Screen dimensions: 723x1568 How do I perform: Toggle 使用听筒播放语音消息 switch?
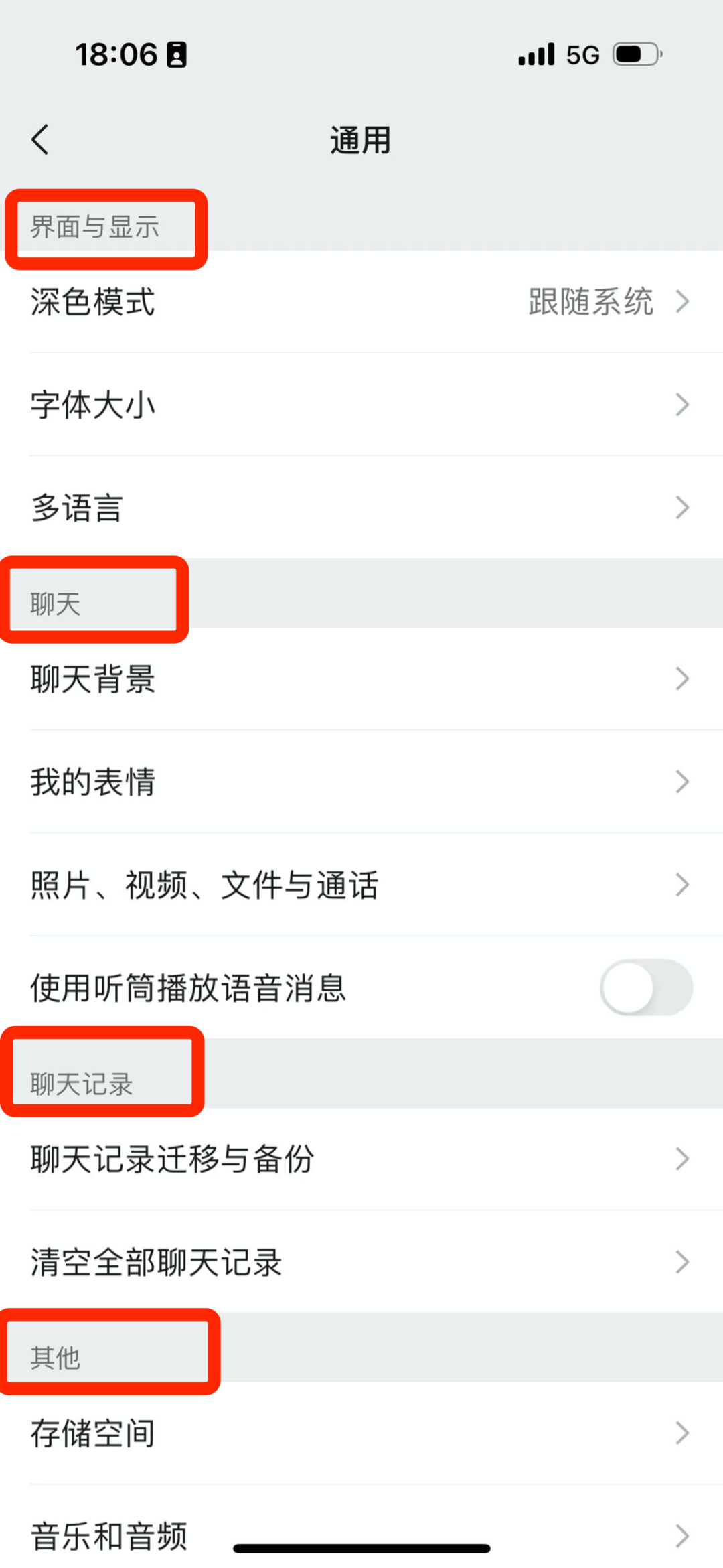pyautogui.click(x=646, y=988)
